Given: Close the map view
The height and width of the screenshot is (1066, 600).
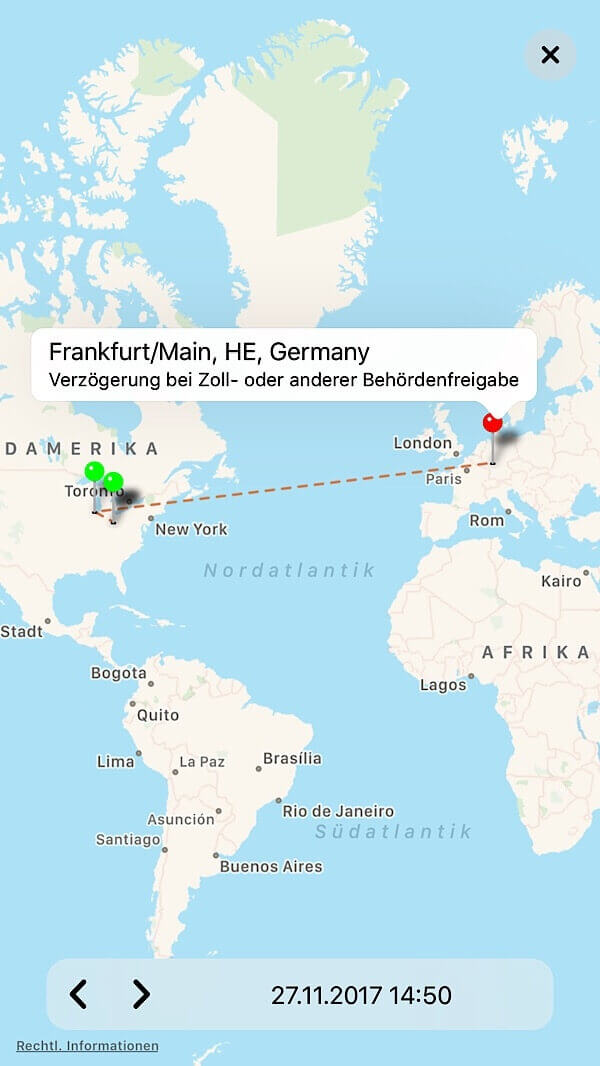Looking at the screenshot, I should point(550,55).
